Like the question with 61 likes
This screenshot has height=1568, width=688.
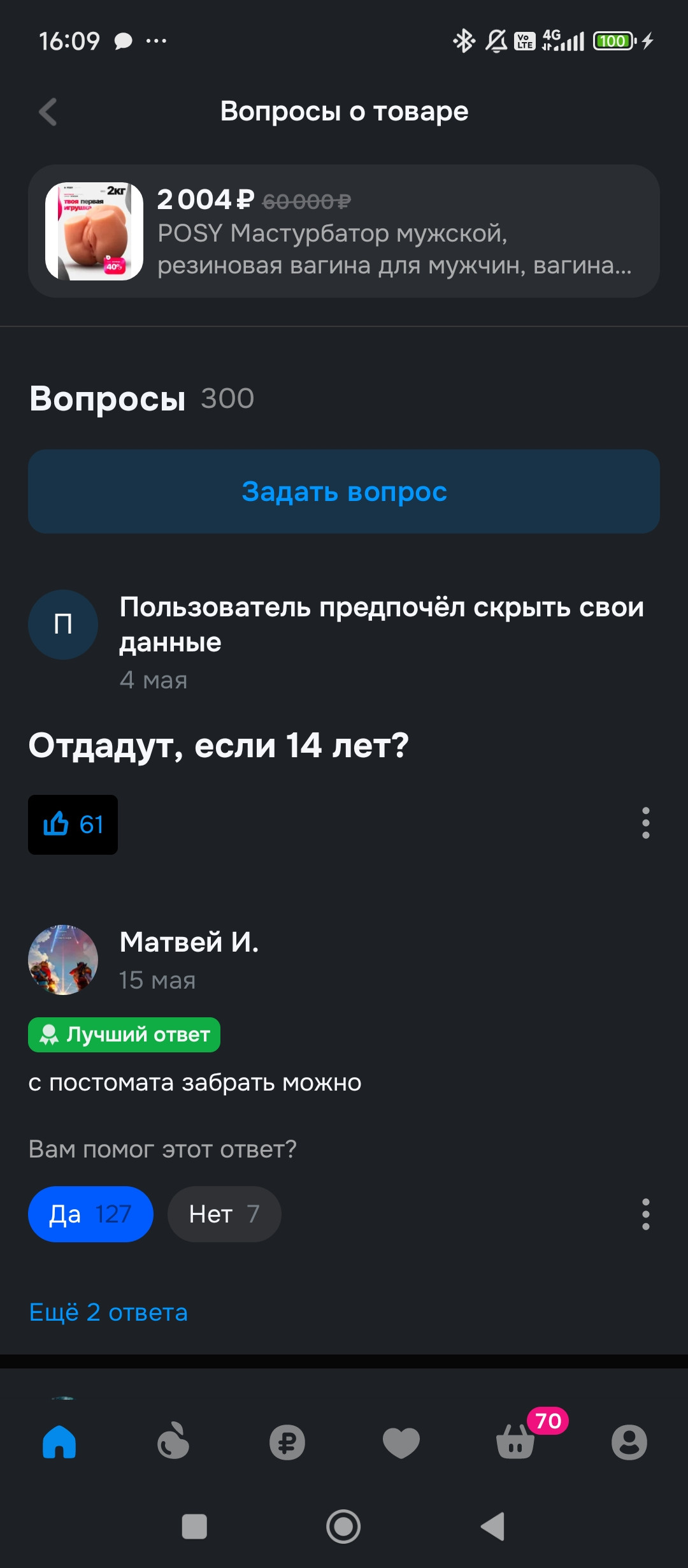coord(73,824)
